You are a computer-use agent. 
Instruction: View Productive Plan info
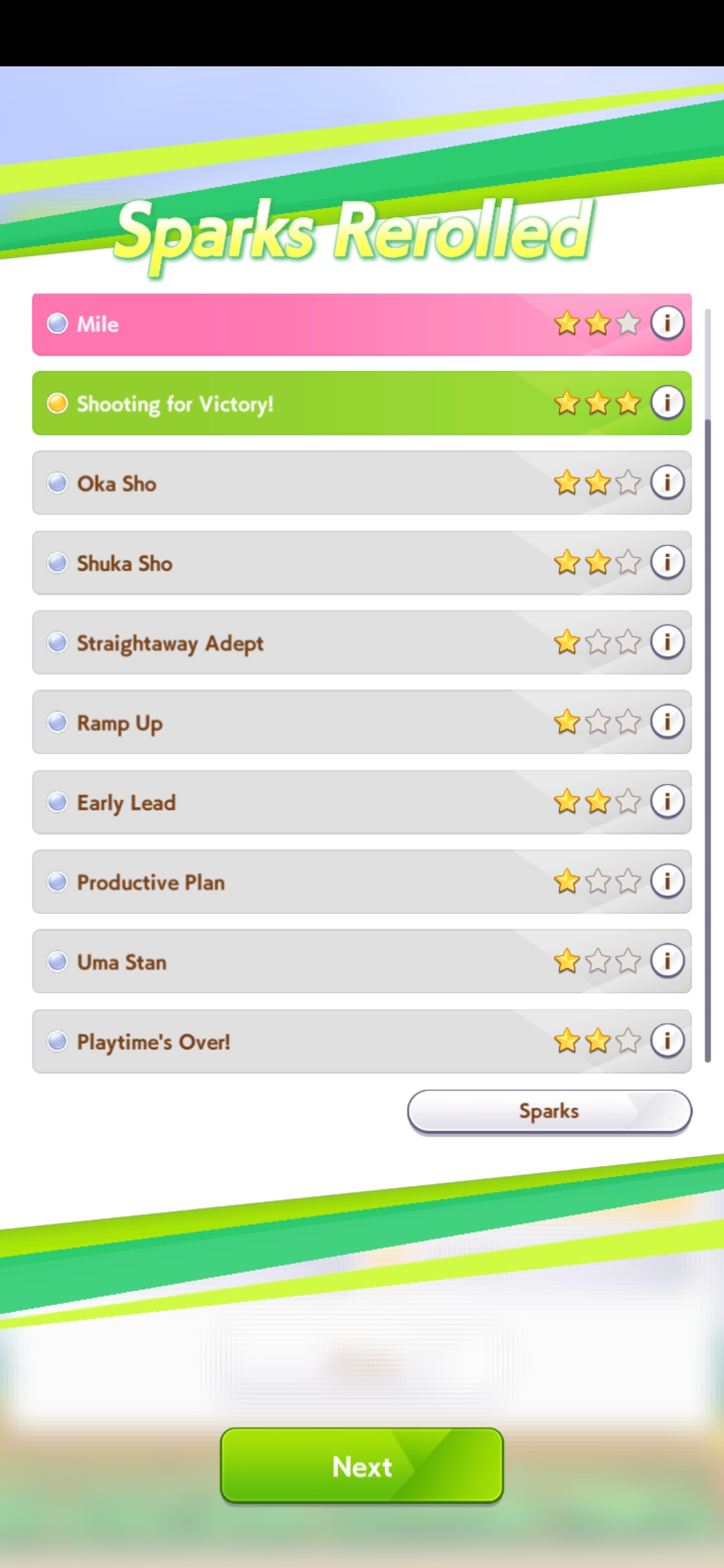point(667,881)
